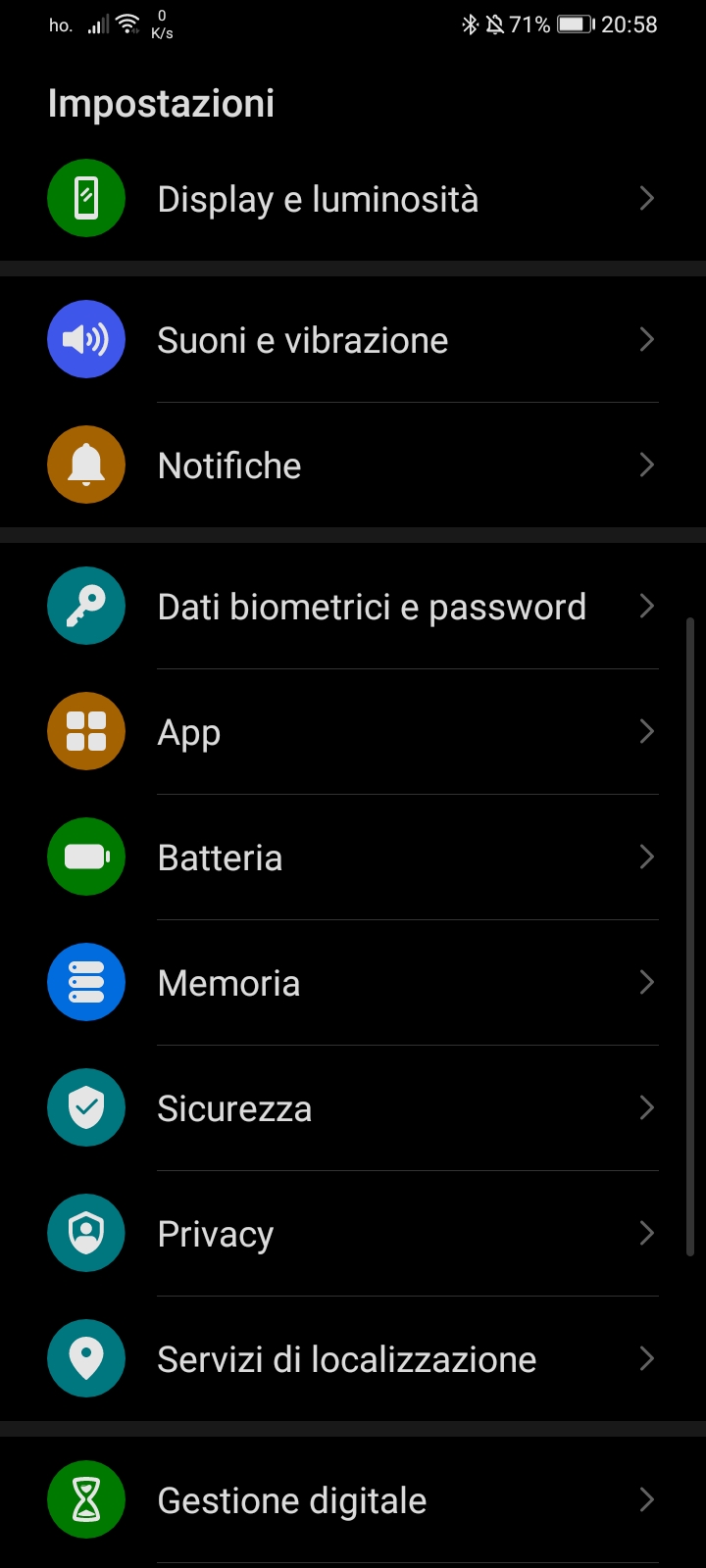706x1568 pixels.
Task: Tap the Sicurezza shield icon
Action: point(85,1107)
